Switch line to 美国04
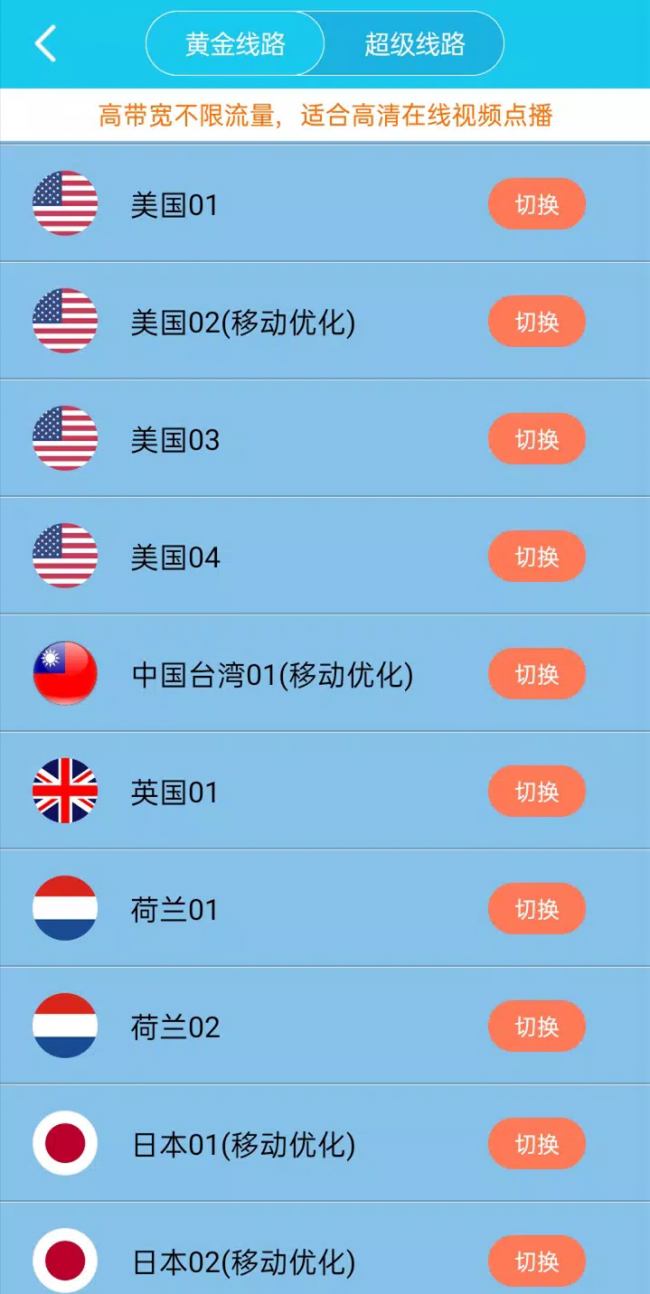650x1294 pixels. [537, 556]
